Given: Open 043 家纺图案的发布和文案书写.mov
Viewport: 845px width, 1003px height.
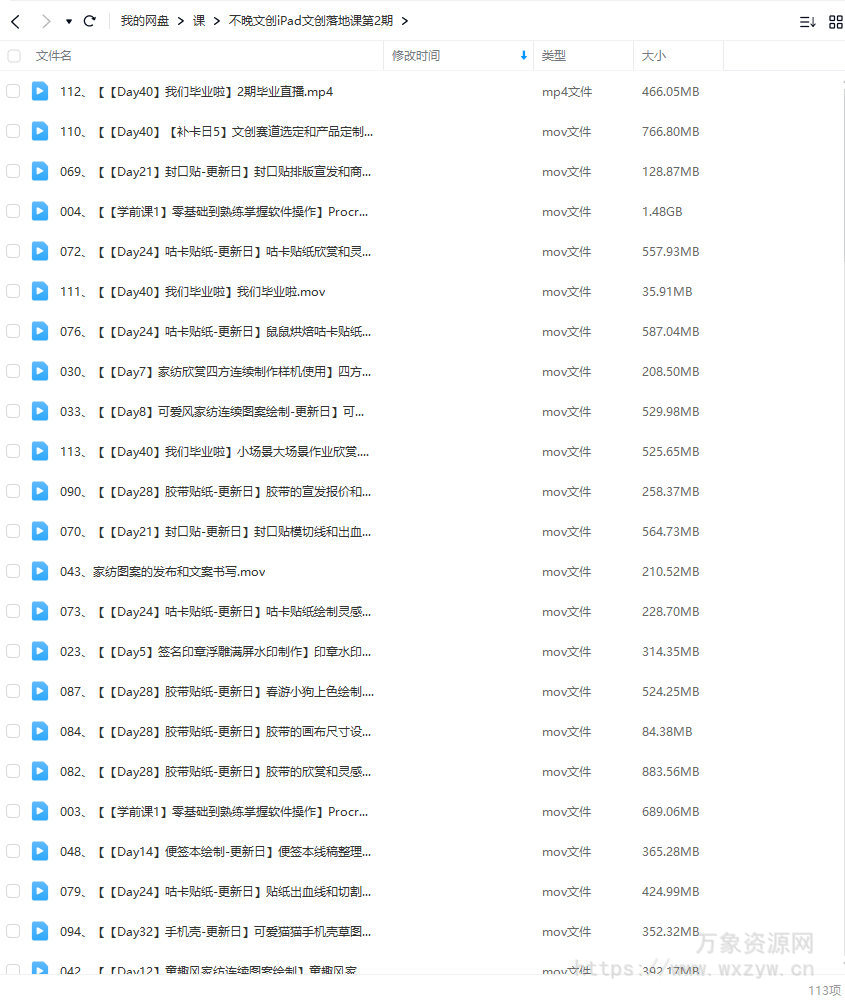Looking at the screenshot, I should (x=178, y=572).
